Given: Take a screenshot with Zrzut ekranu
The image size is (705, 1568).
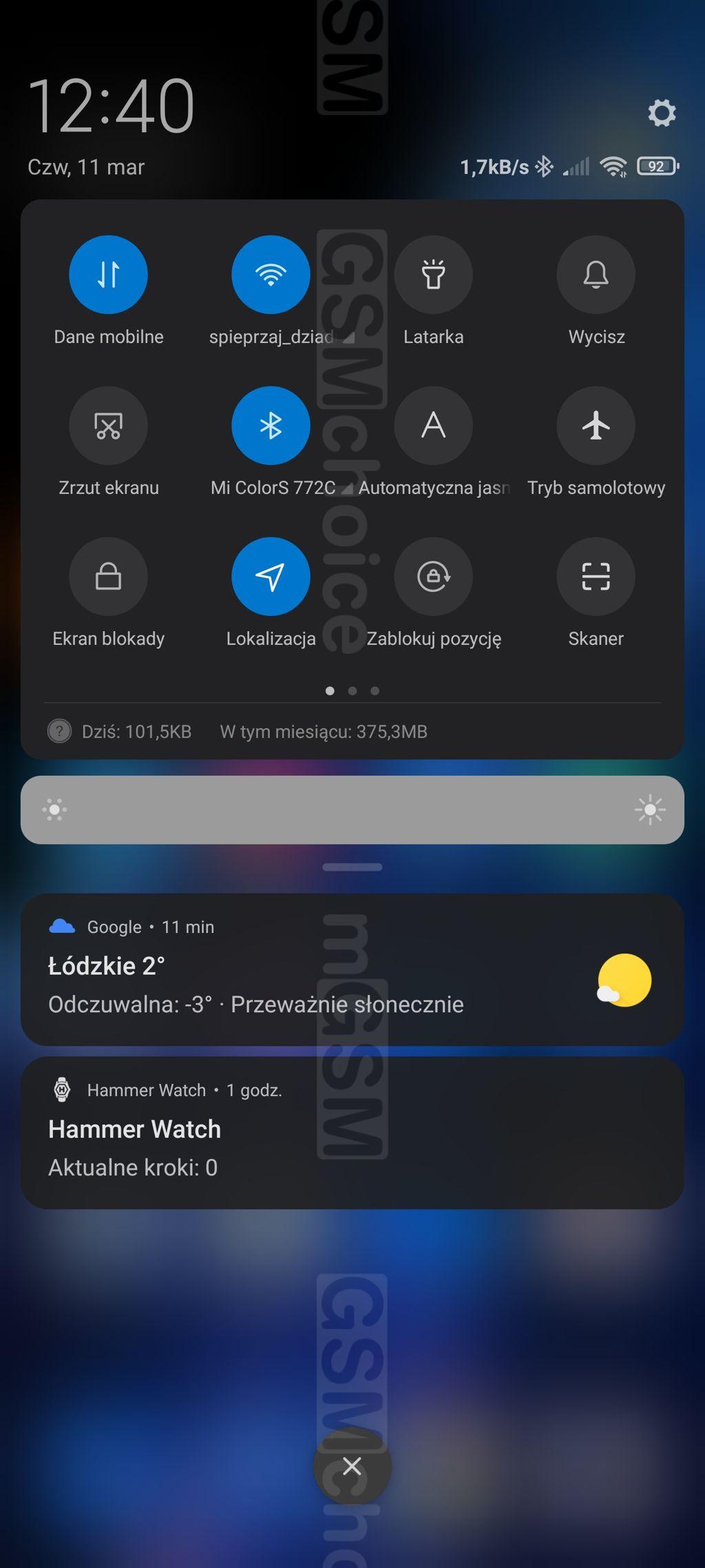Looking at the screenshot, I should pos(108,425).
